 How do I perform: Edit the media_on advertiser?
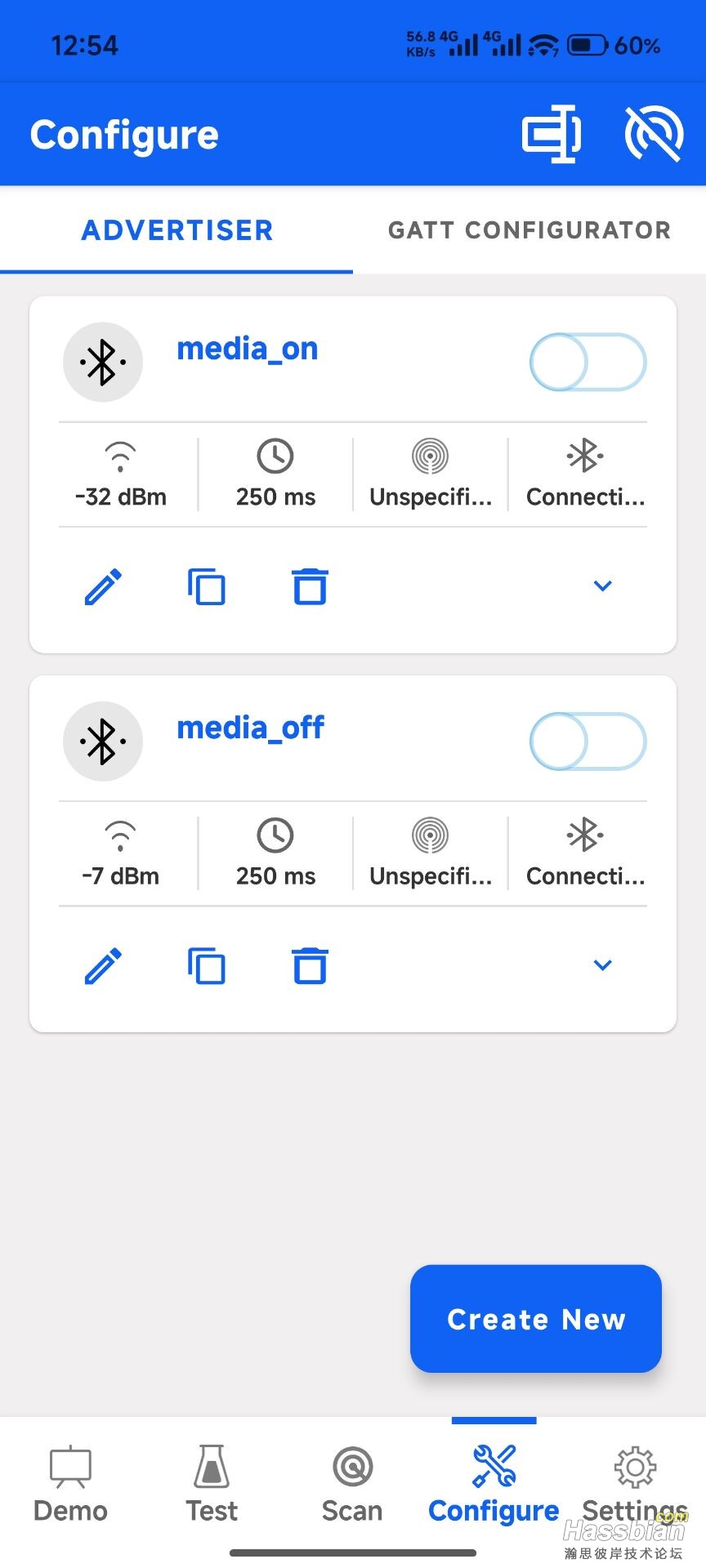104,586
